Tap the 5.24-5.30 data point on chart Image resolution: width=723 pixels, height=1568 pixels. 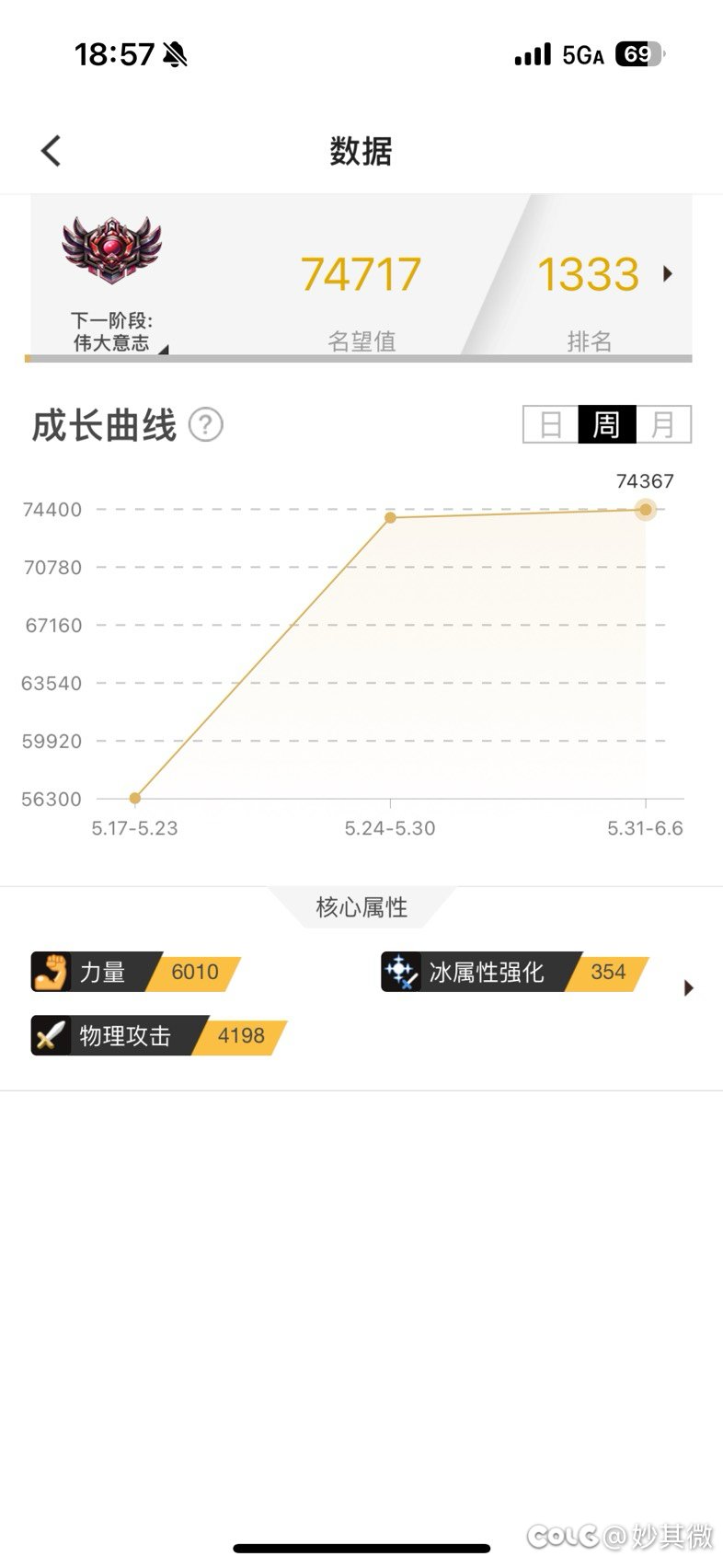pyautogui.click(x=391, y=518)
